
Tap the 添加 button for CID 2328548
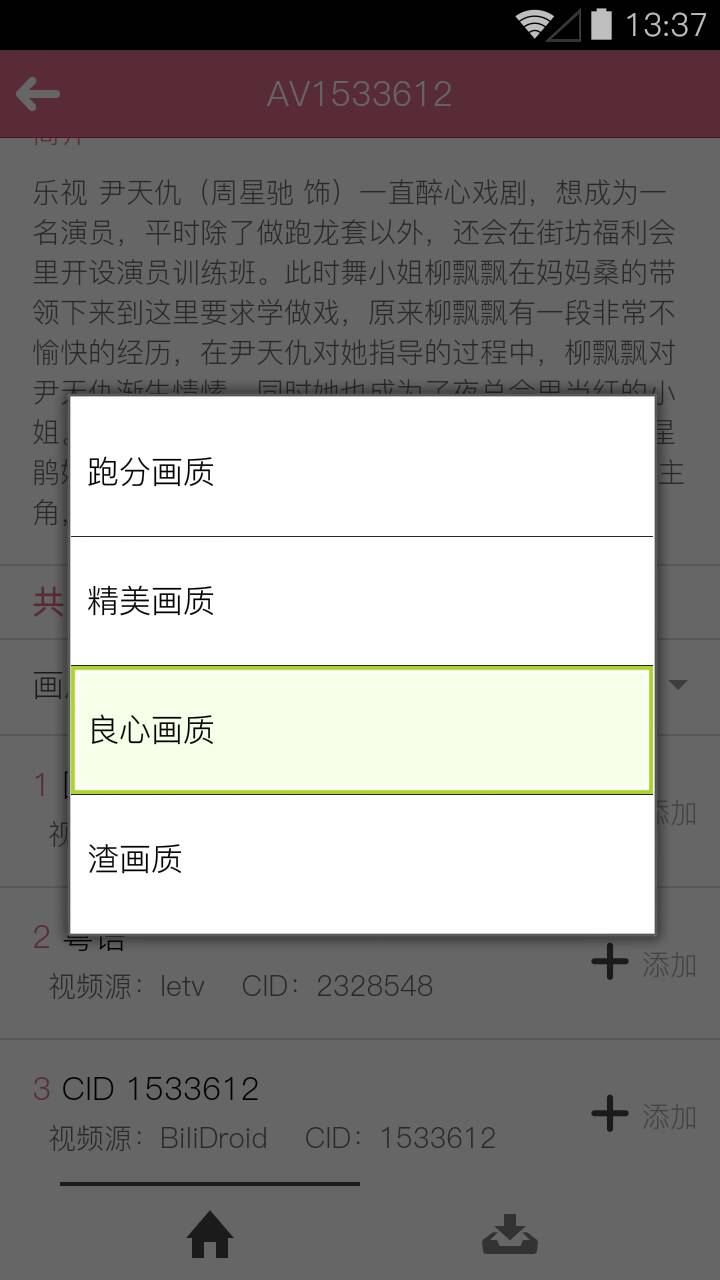(x=666, y=963)
